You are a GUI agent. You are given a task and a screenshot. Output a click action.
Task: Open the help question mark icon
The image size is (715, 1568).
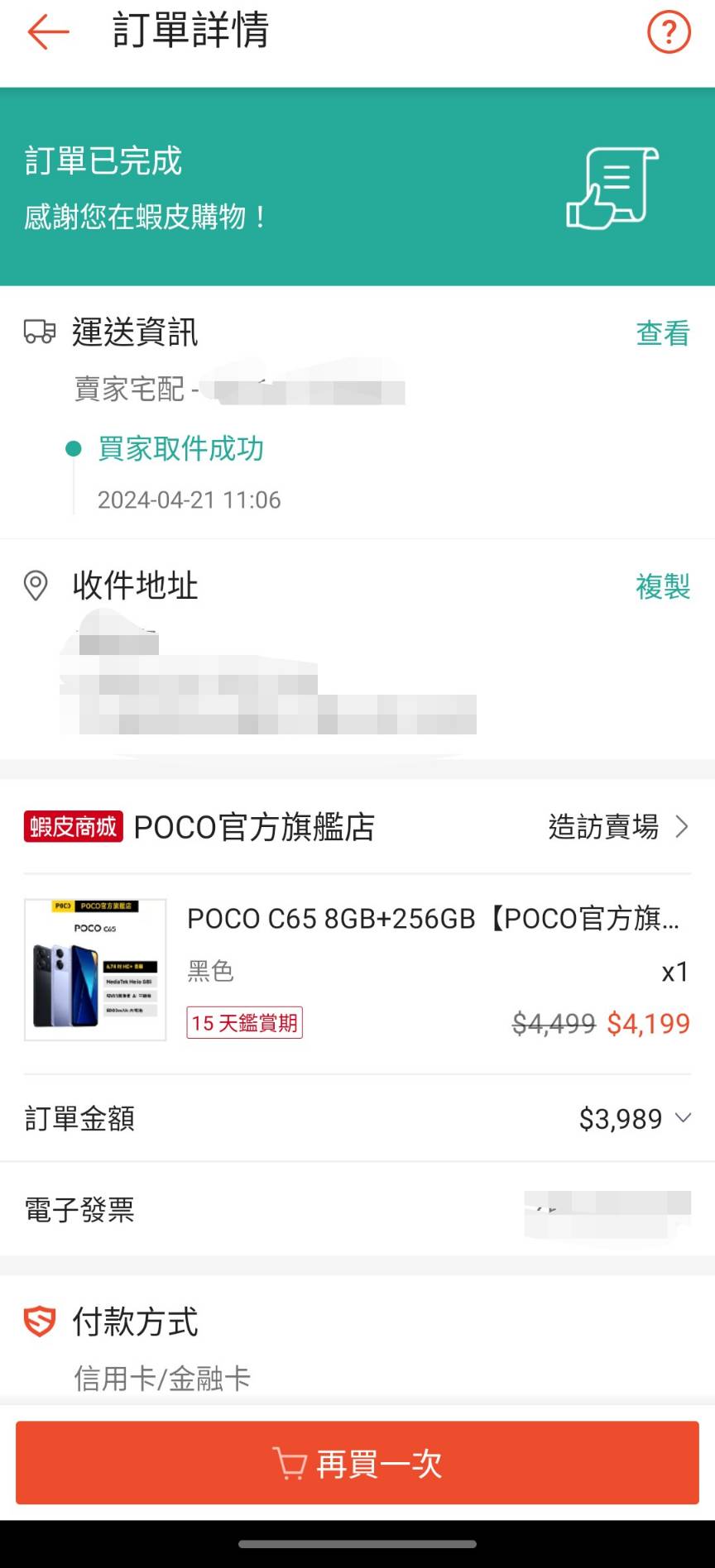point(669,32)
